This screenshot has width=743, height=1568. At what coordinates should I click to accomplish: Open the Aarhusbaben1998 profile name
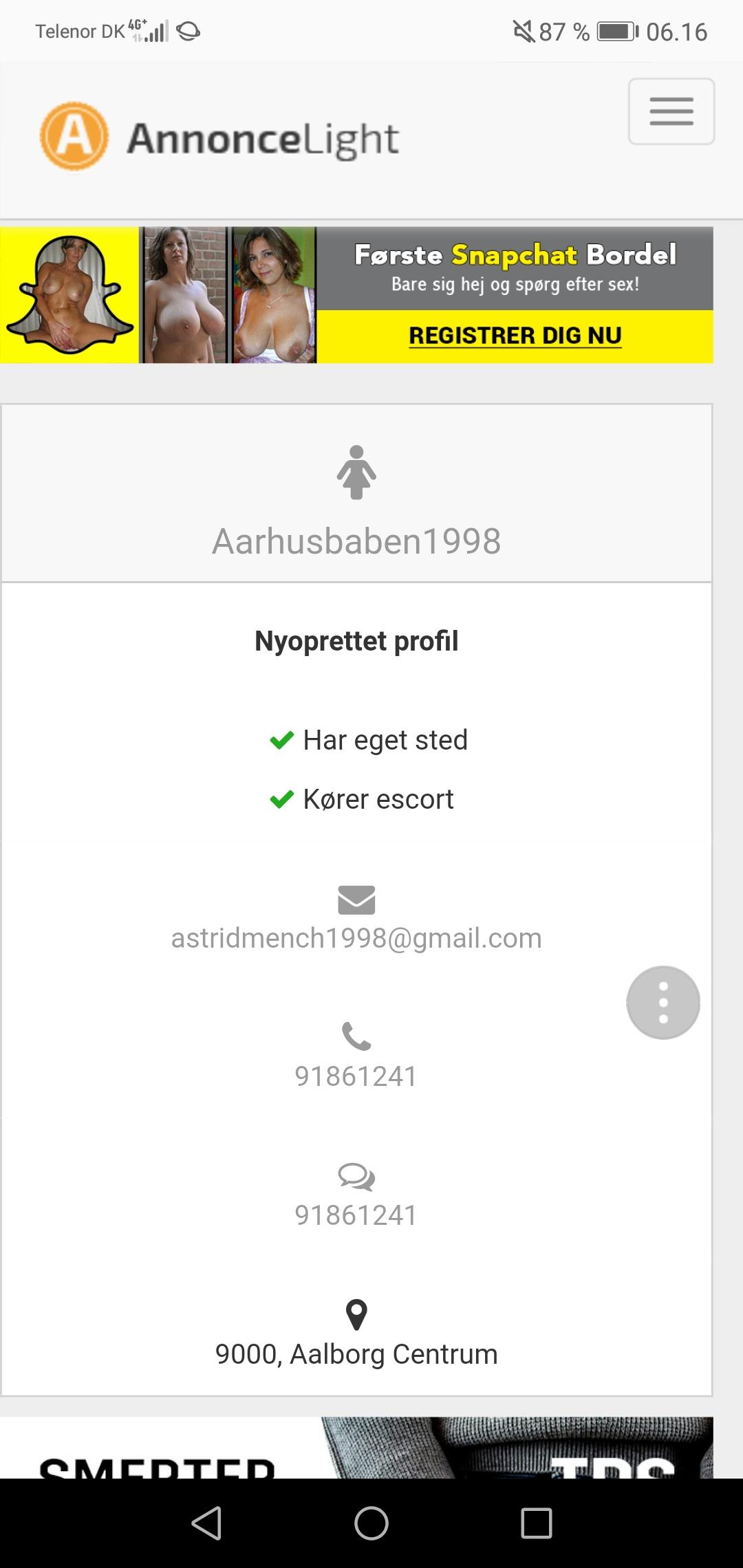click(x=356, y=541)
